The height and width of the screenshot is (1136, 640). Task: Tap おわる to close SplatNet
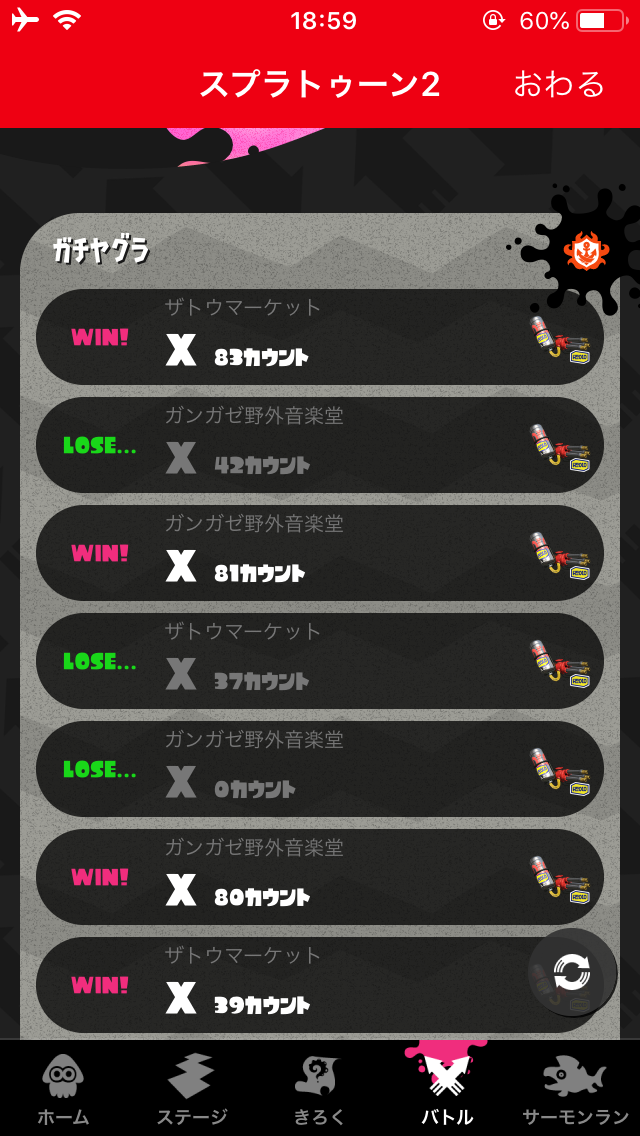[559, 84]
